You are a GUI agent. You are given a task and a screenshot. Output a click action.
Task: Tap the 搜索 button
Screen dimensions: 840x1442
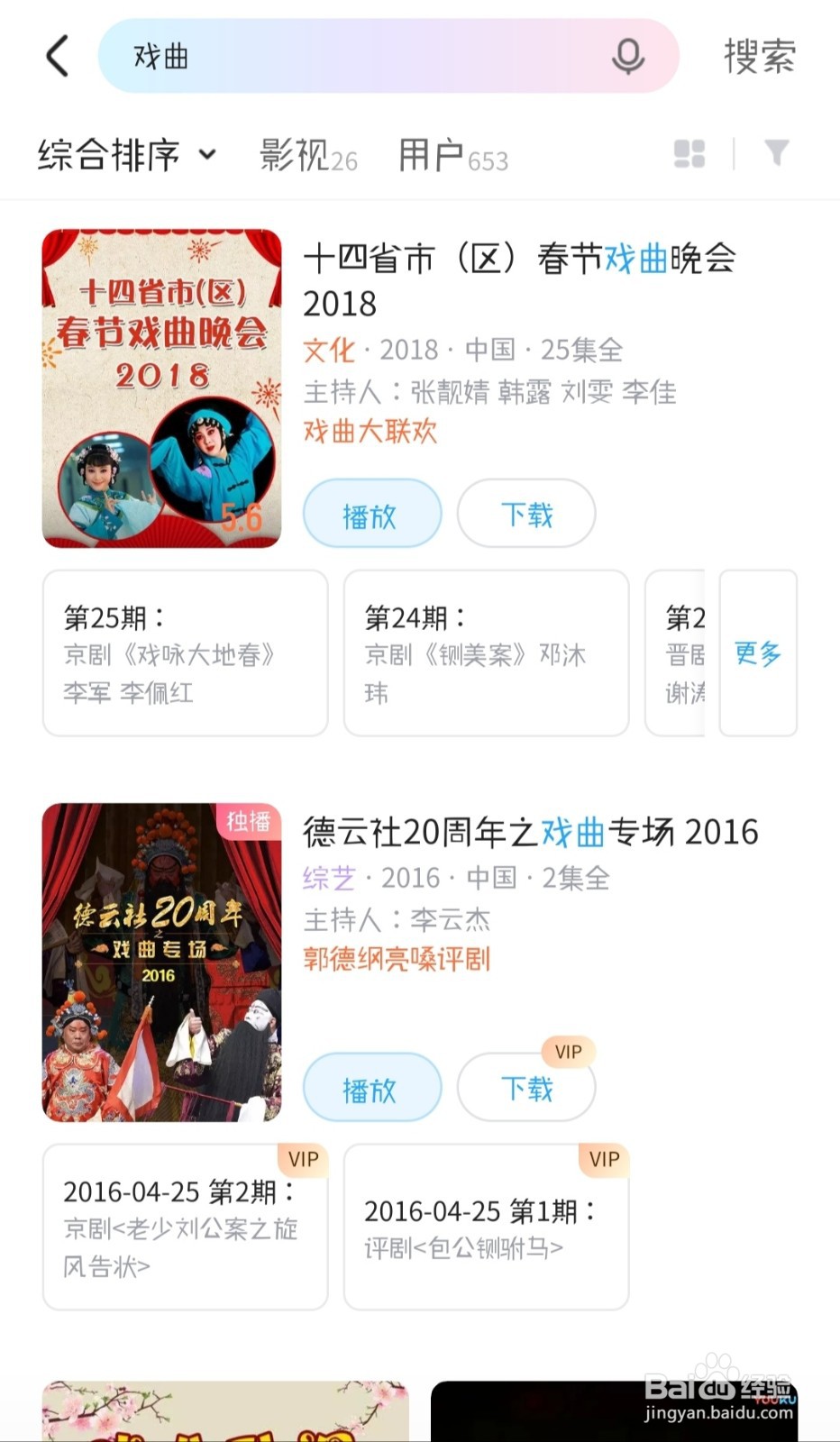[x=760, y=57]
